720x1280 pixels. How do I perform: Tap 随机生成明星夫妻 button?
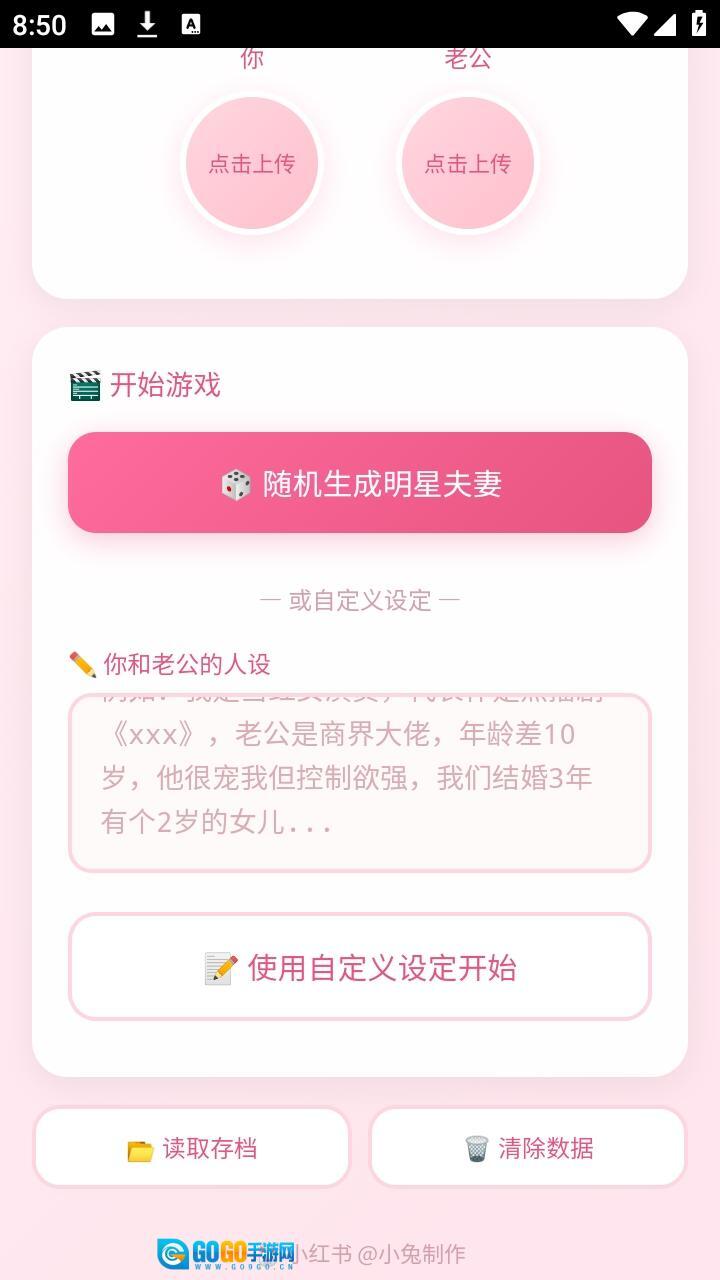(x=360, y=483)
